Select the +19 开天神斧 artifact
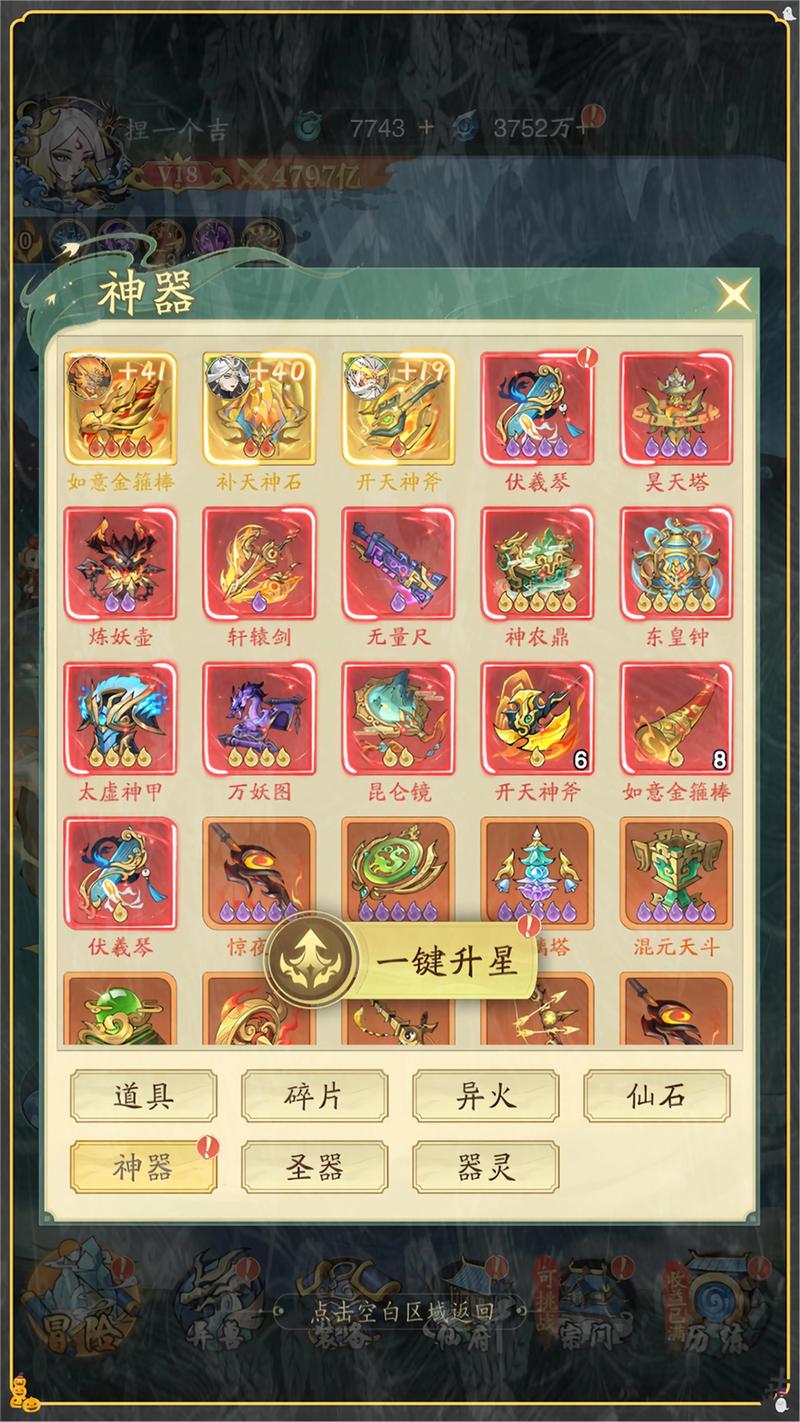Screen dimensions: 800x1422 coord(398,408)
